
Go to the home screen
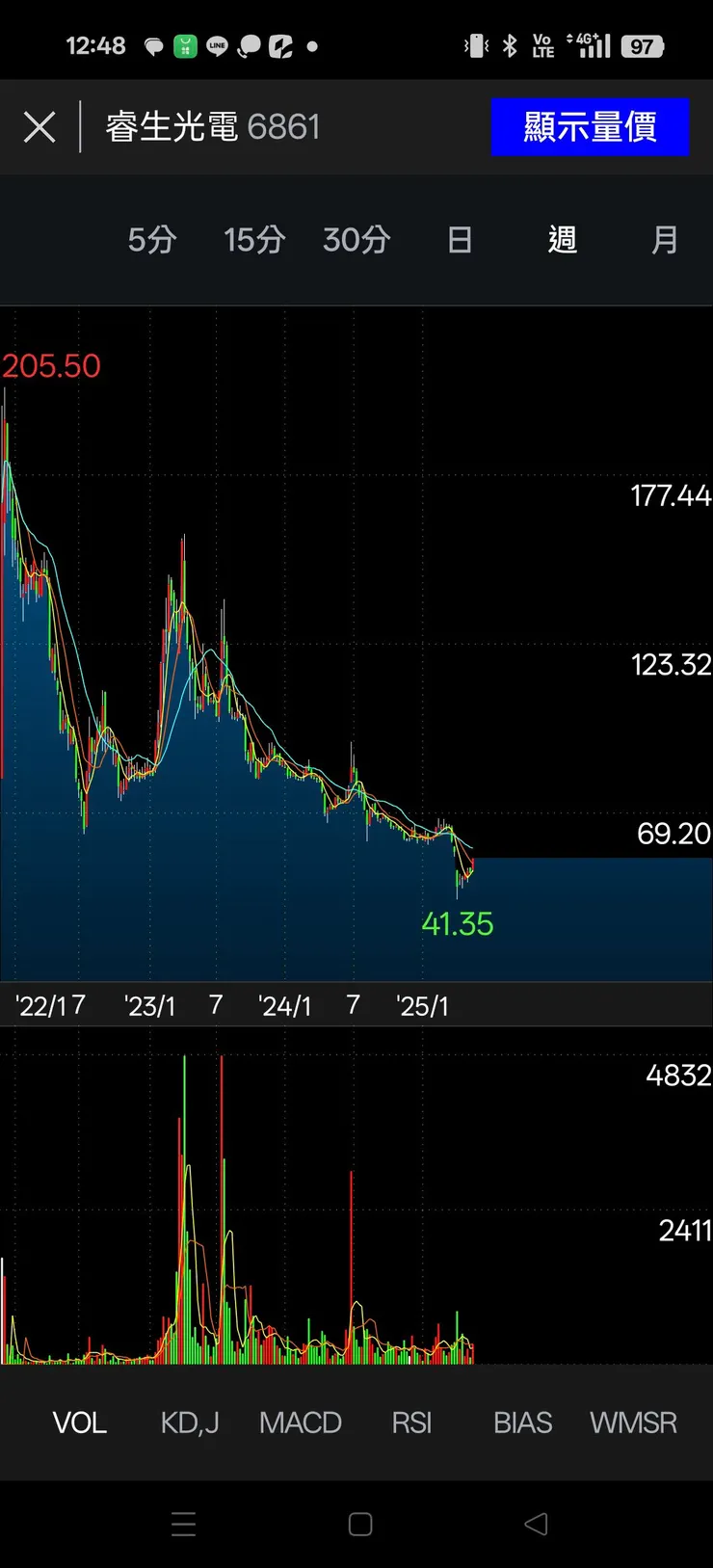click(x=360, y=1524)
